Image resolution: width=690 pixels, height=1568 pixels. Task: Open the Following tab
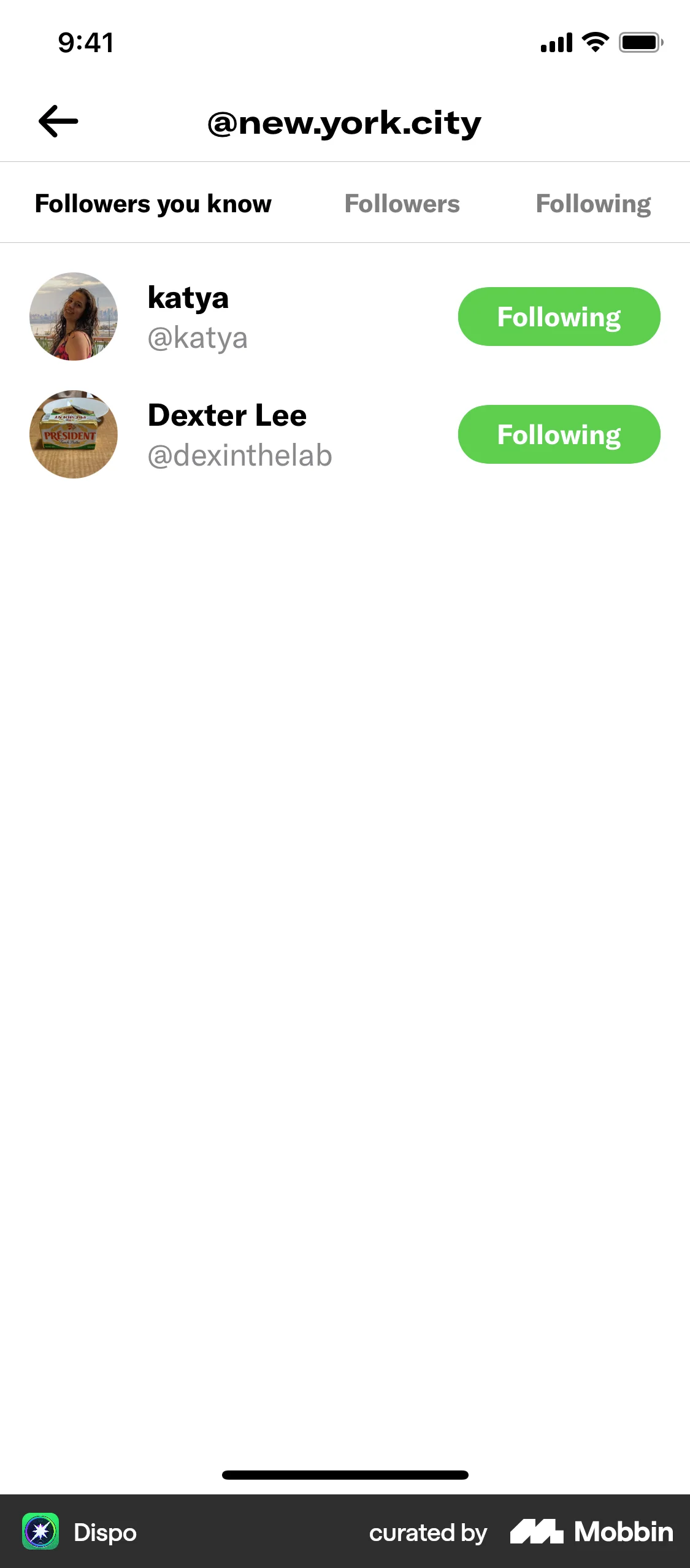(592, 203)
